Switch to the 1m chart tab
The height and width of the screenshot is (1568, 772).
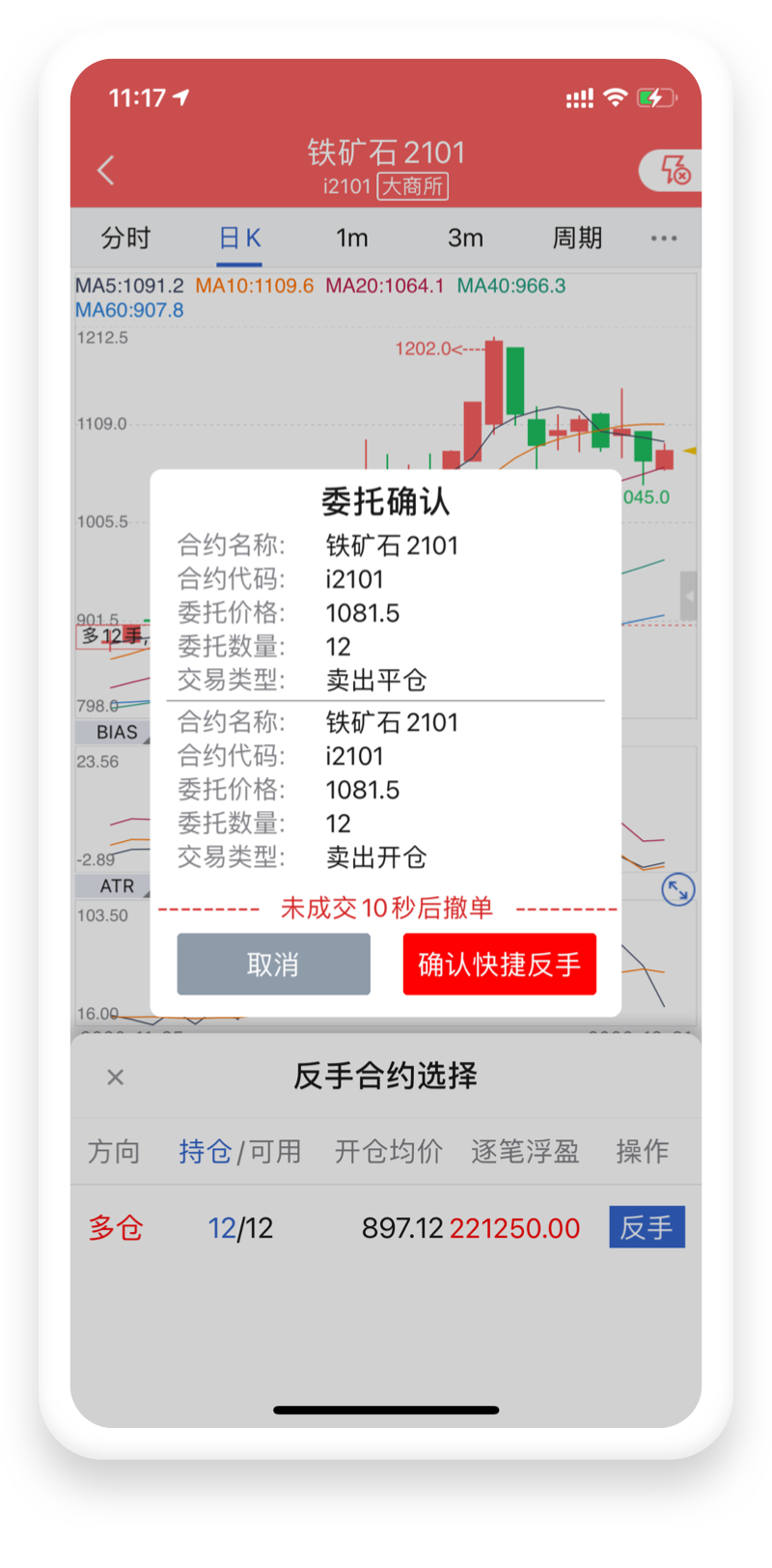[x=352, y=238]
